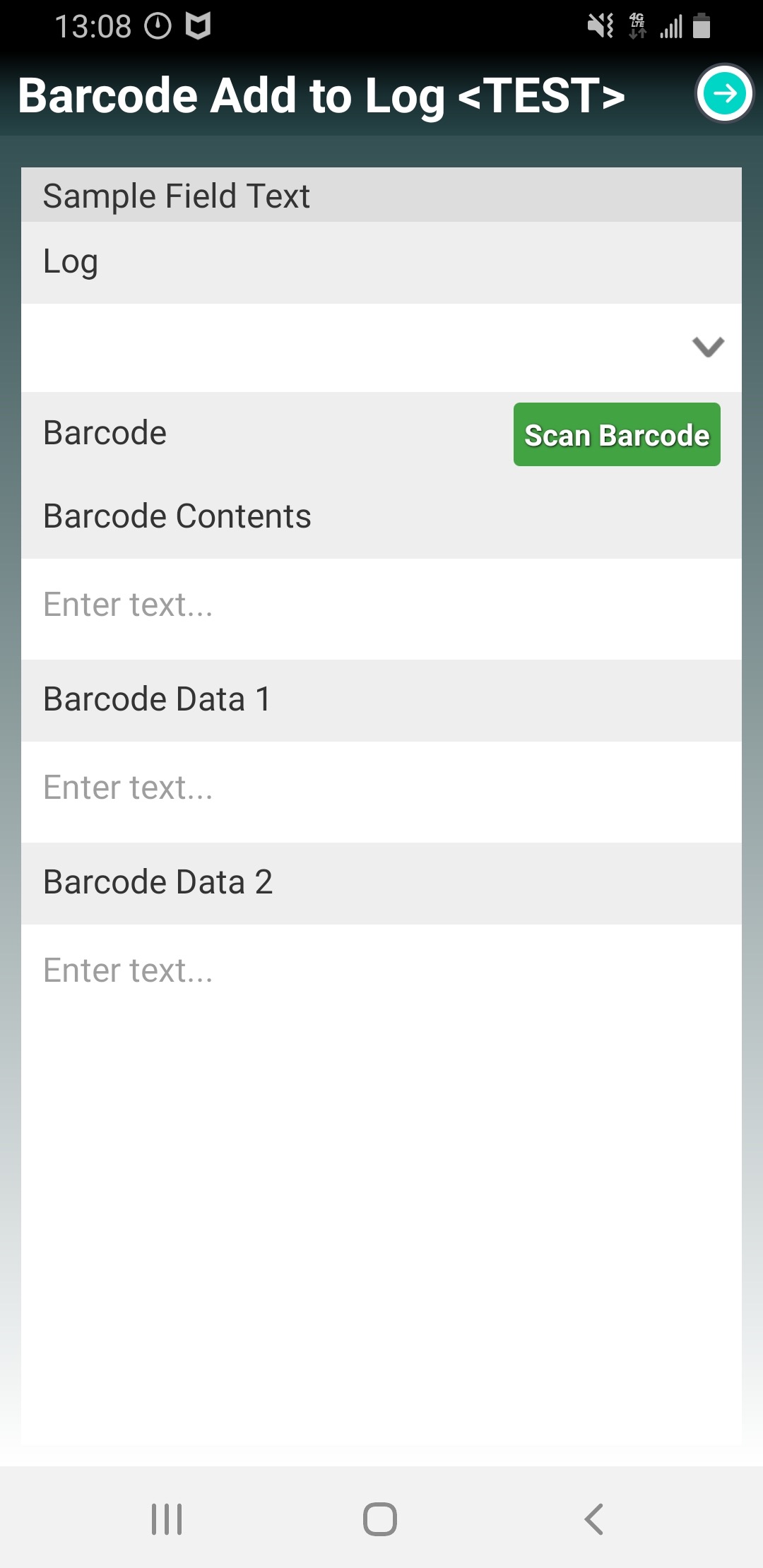Expand the Log selection dropdown

709,347
